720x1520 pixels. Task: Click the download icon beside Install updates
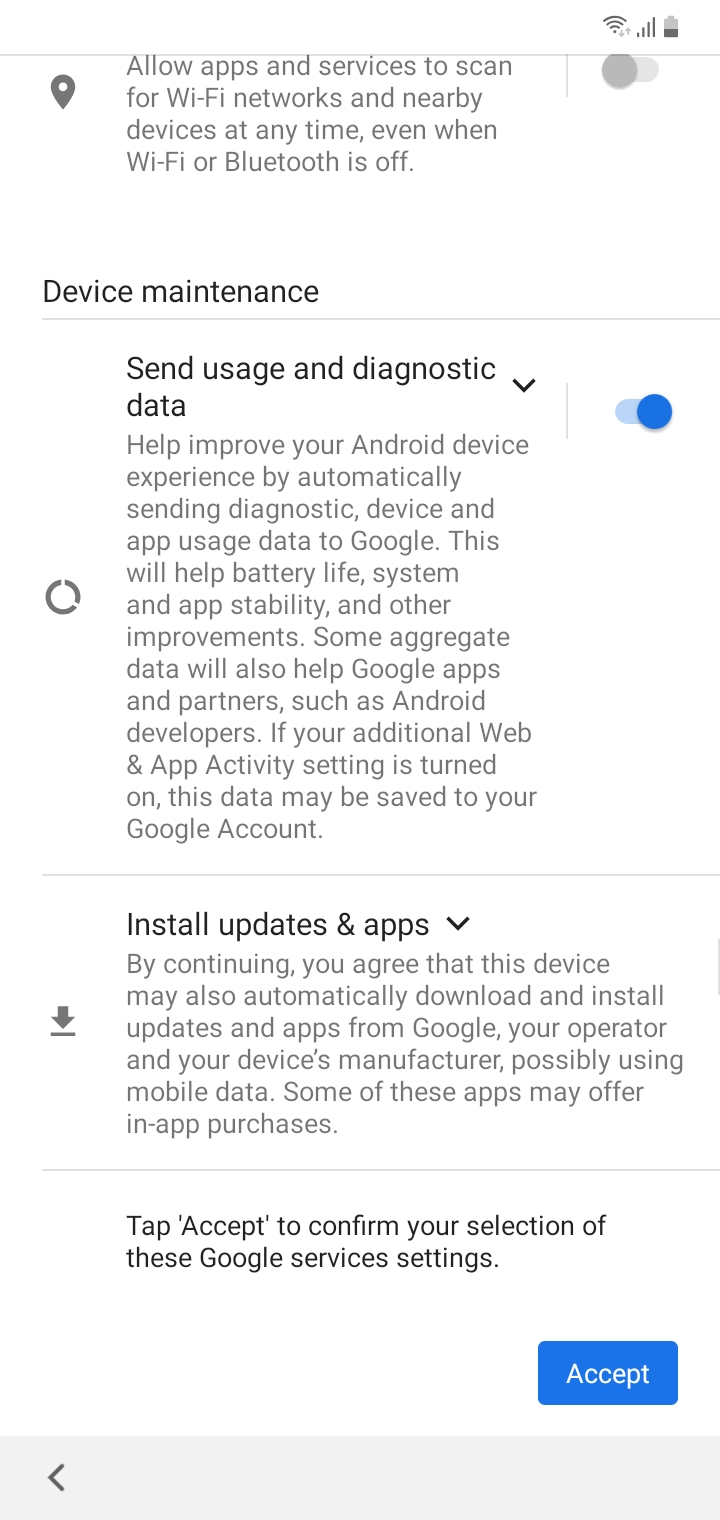coord(62,1022)
